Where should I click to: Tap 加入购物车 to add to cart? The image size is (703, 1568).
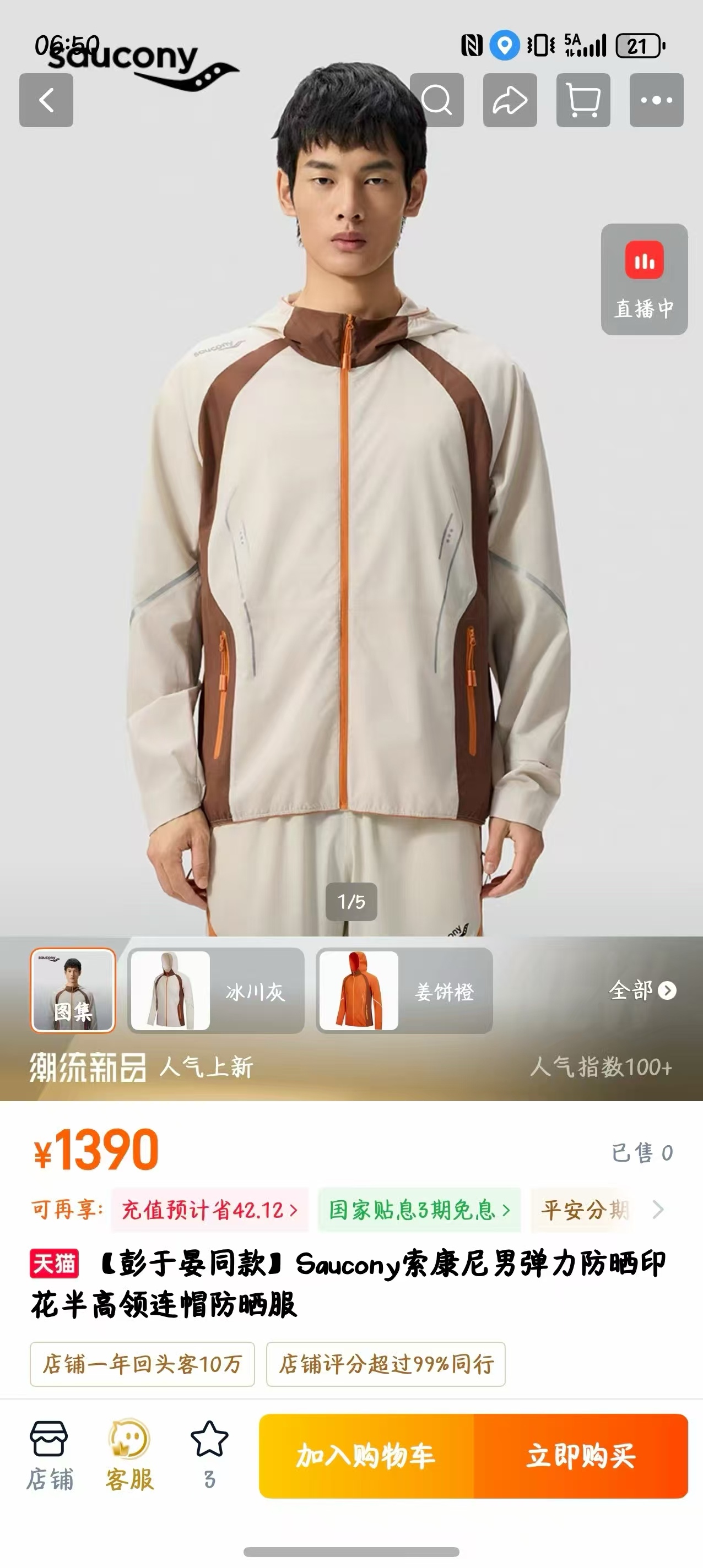pos(366,1456)
